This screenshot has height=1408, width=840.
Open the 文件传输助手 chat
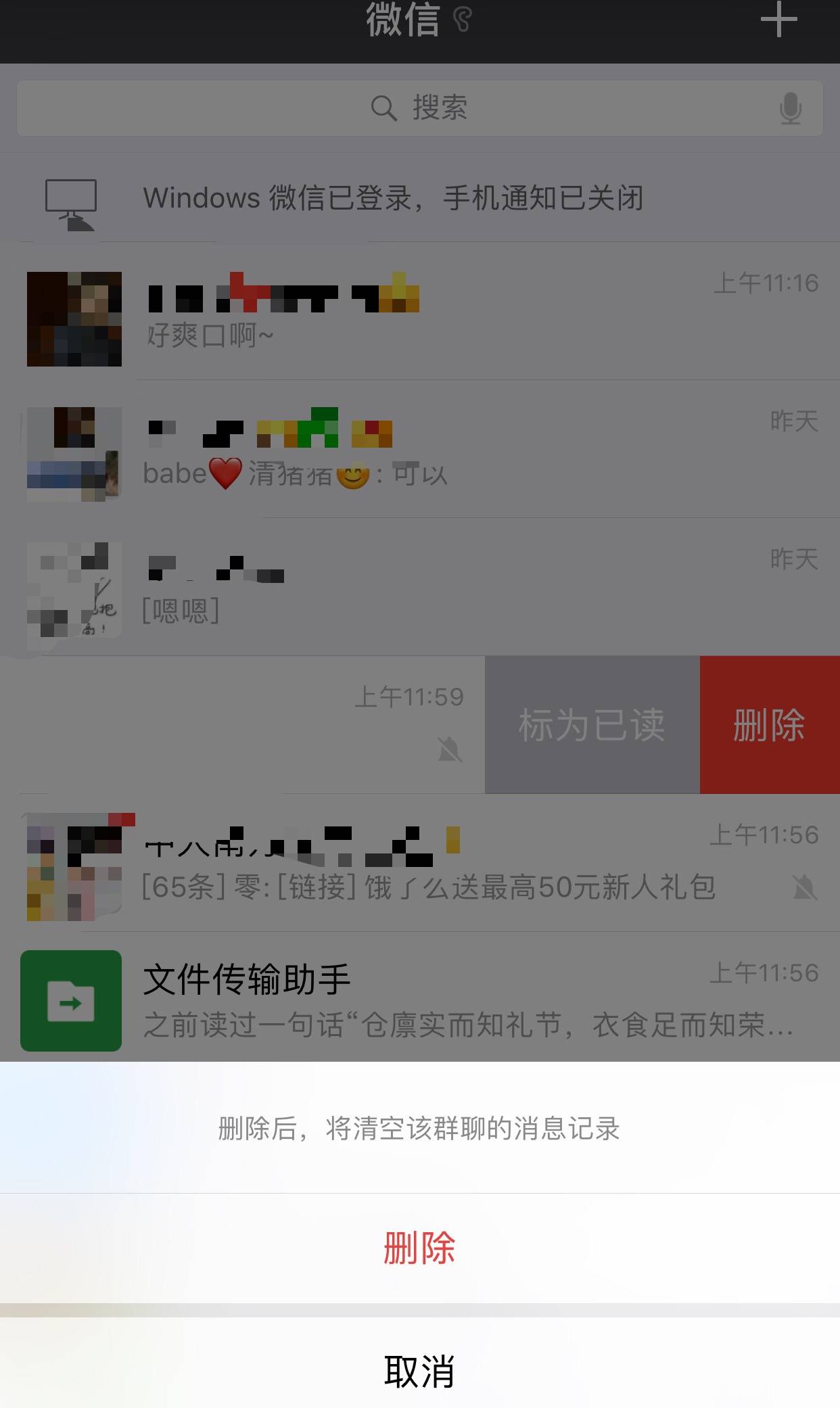tap(419, 1000)
